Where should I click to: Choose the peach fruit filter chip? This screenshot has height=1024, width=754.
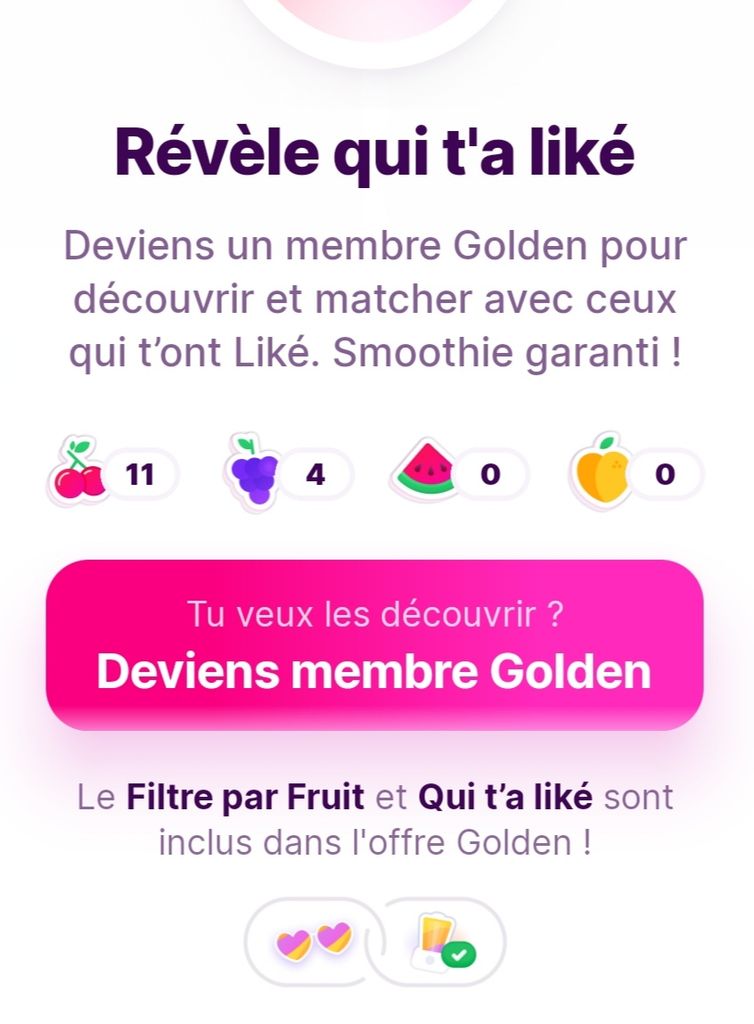[x=635, y=473]
